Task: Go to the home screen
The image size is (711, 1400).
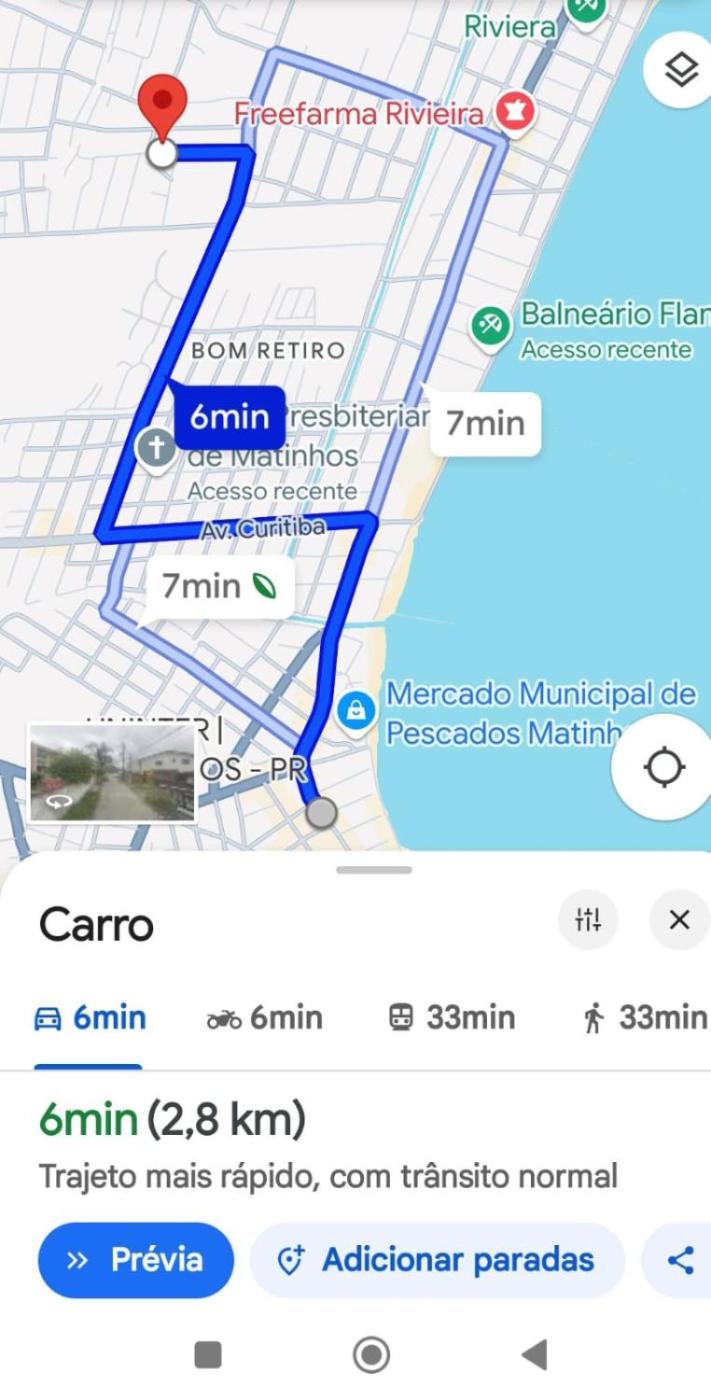Action: (x=372, y=1354)
